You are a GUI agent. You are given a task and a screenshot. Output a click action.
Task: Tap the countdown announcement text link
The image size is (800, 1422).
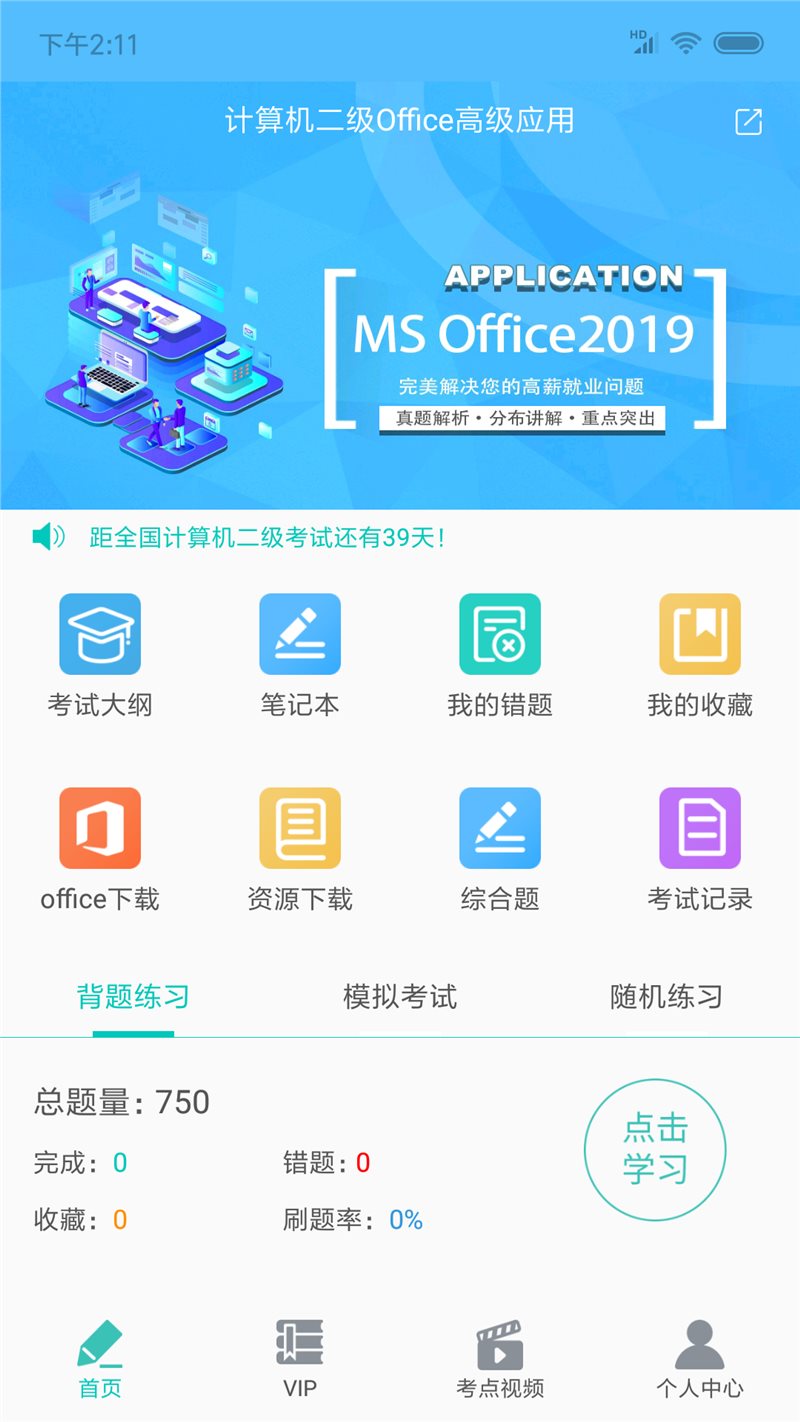262,537
